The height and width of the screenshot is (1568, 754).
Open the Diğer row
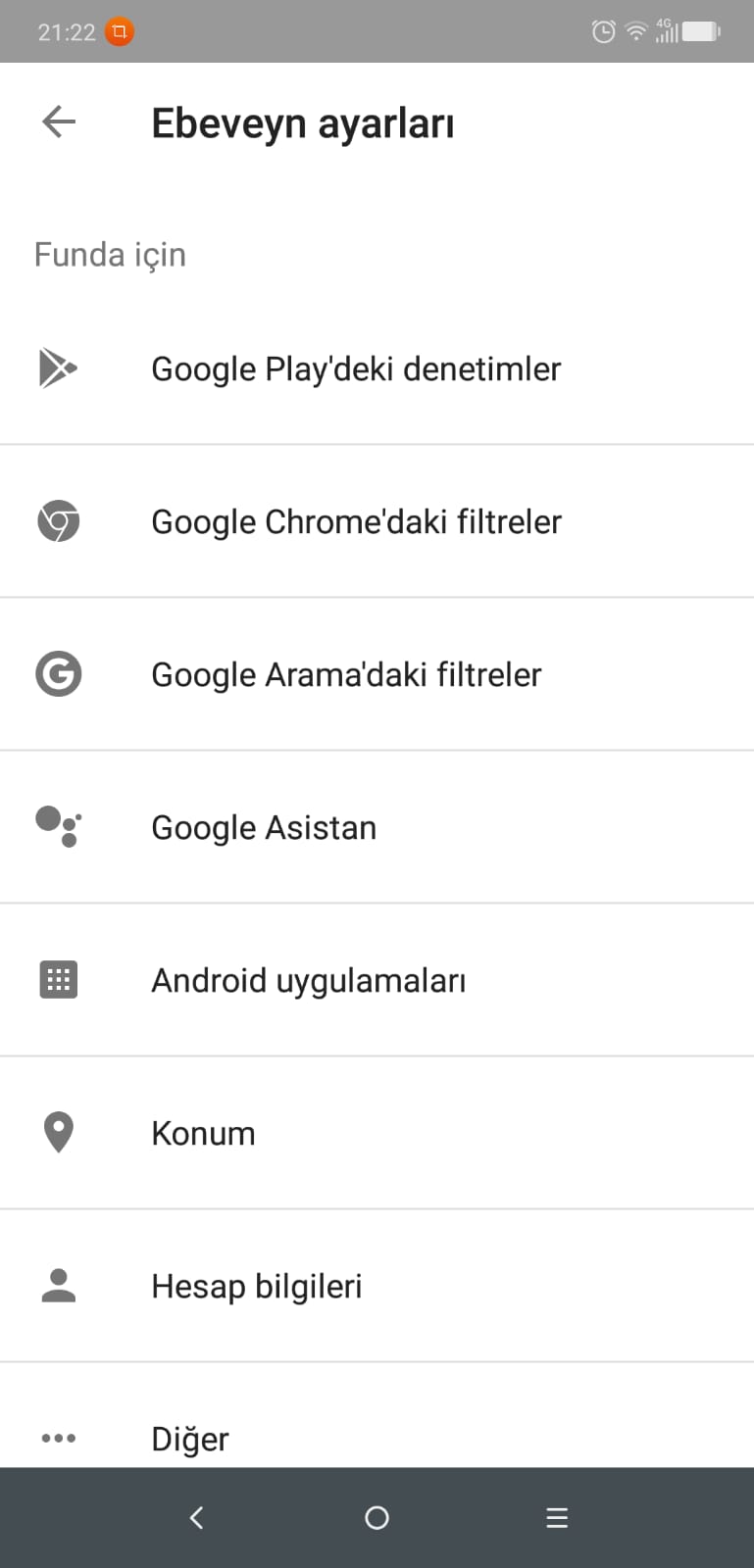pyautogui.click(x=190, y=1439)
